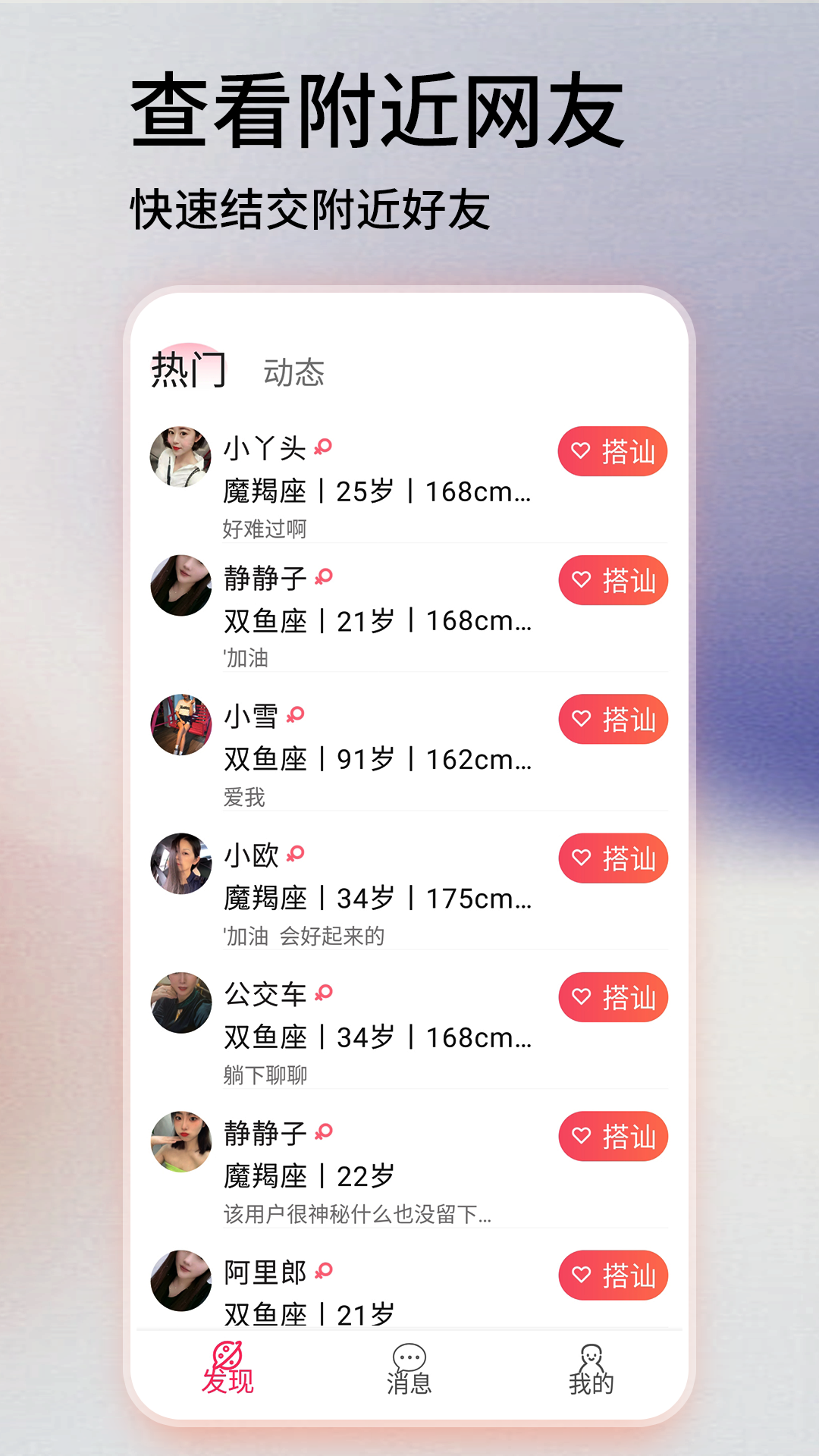Click the key icon next to 小雪
The height and width of the screenshot is (1456, 819).
pos(296,714)
